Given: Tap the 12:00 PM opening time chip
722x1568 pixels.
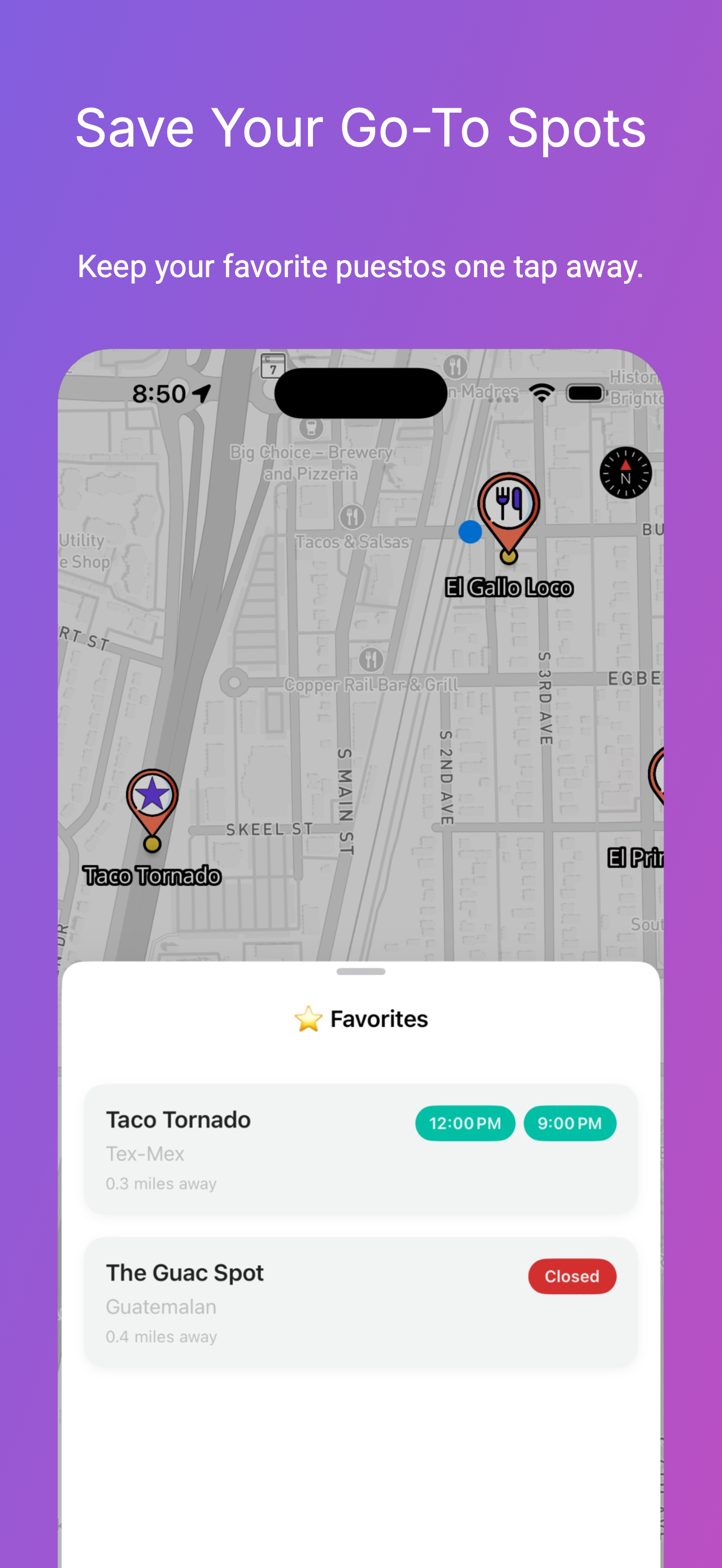Looking at the screenshot, I should pos(464,1122).
